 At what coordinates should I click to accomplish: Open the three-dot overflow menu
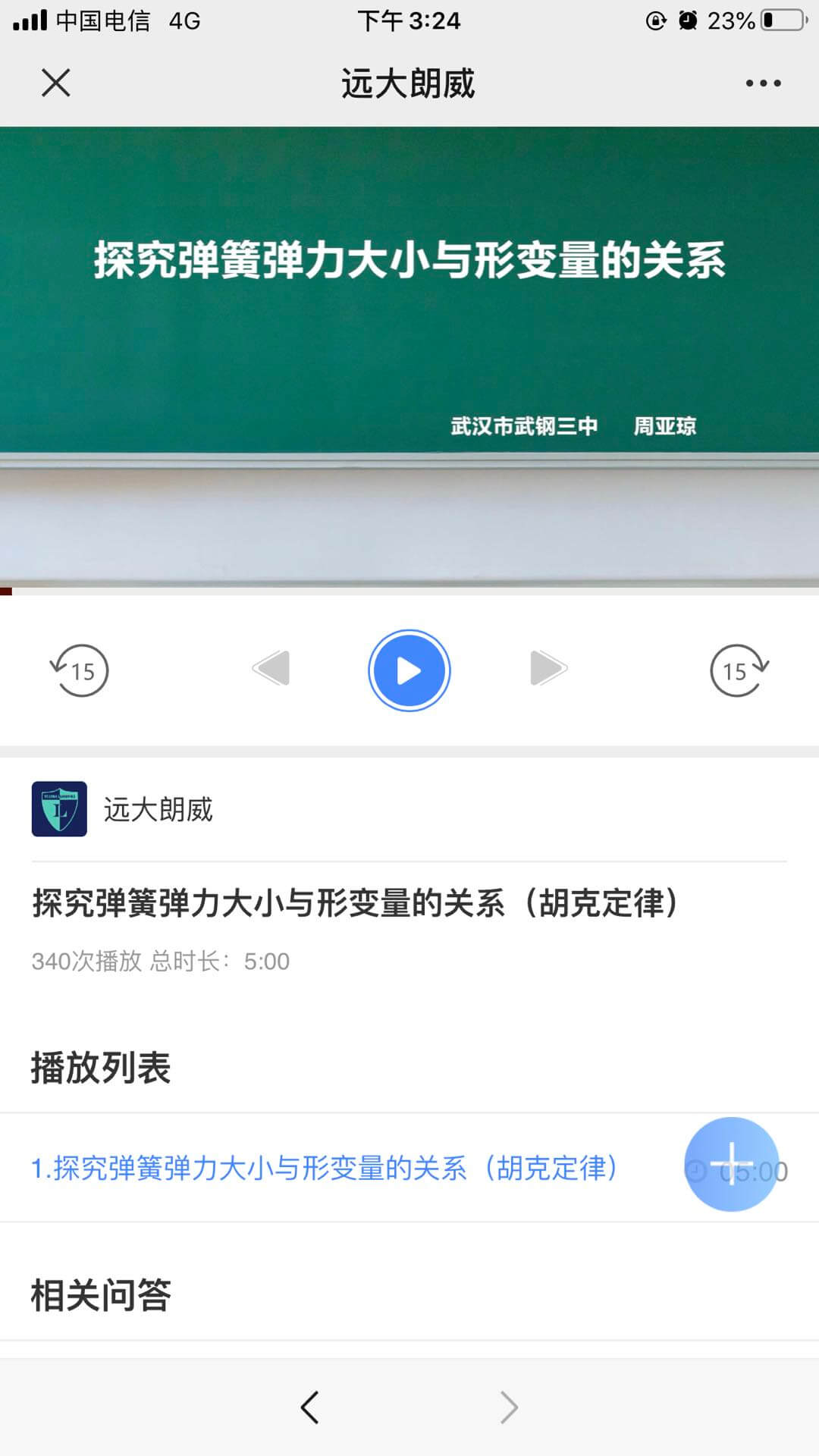pyautogui.click(x=763, y=83)
